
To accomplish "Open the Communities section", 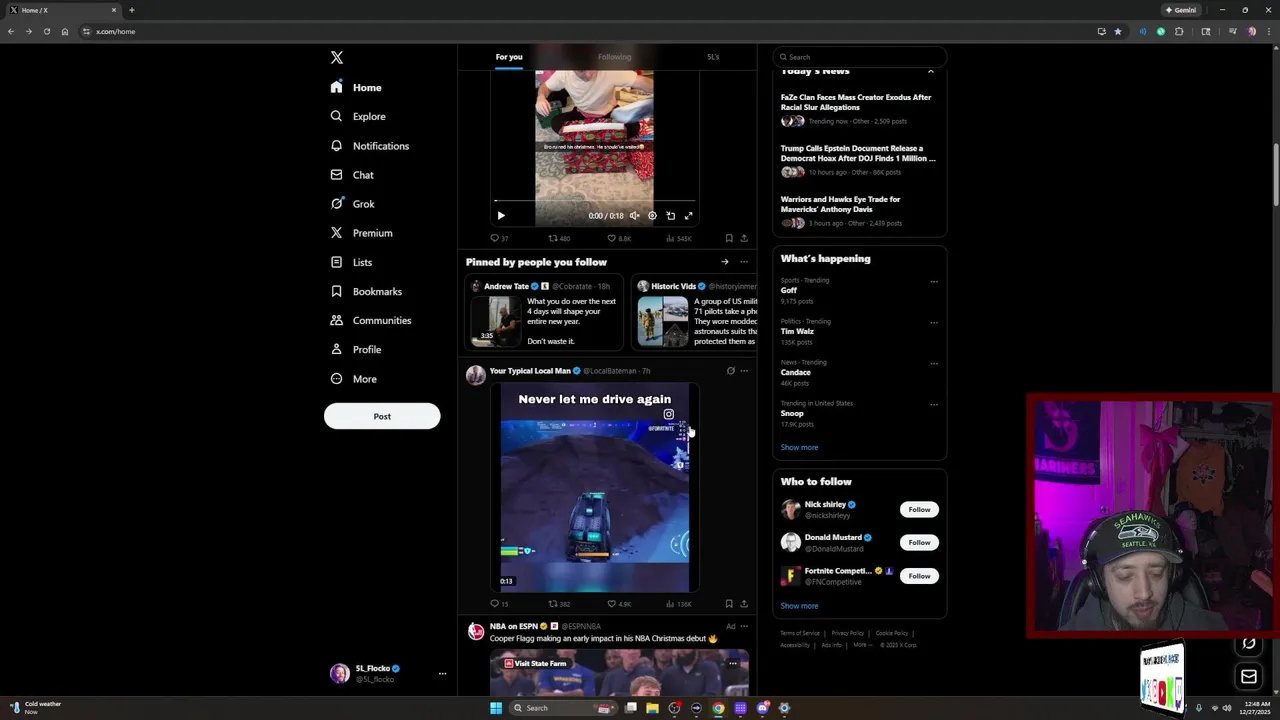I will [381, 321].
